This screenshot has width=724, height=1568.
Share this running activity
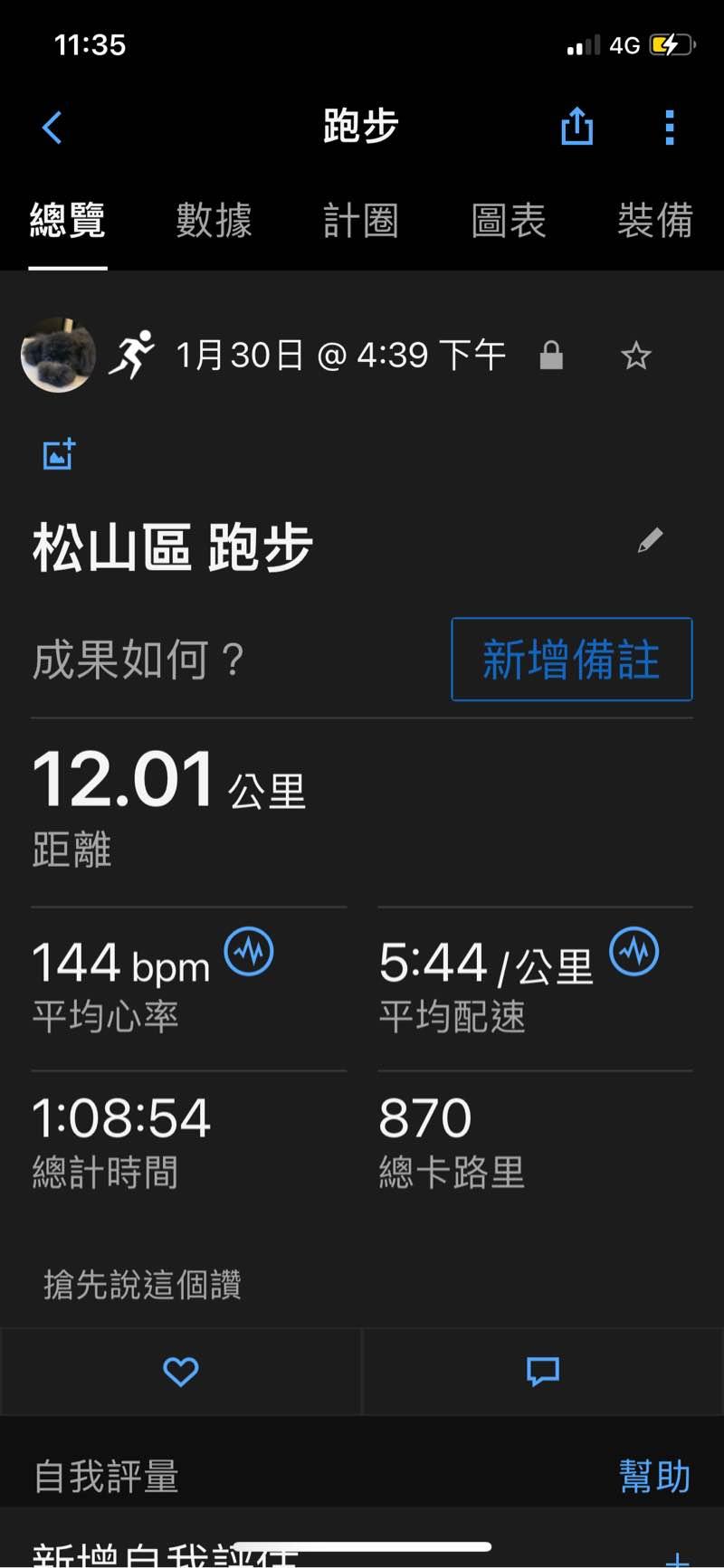(x=576, y=127)
